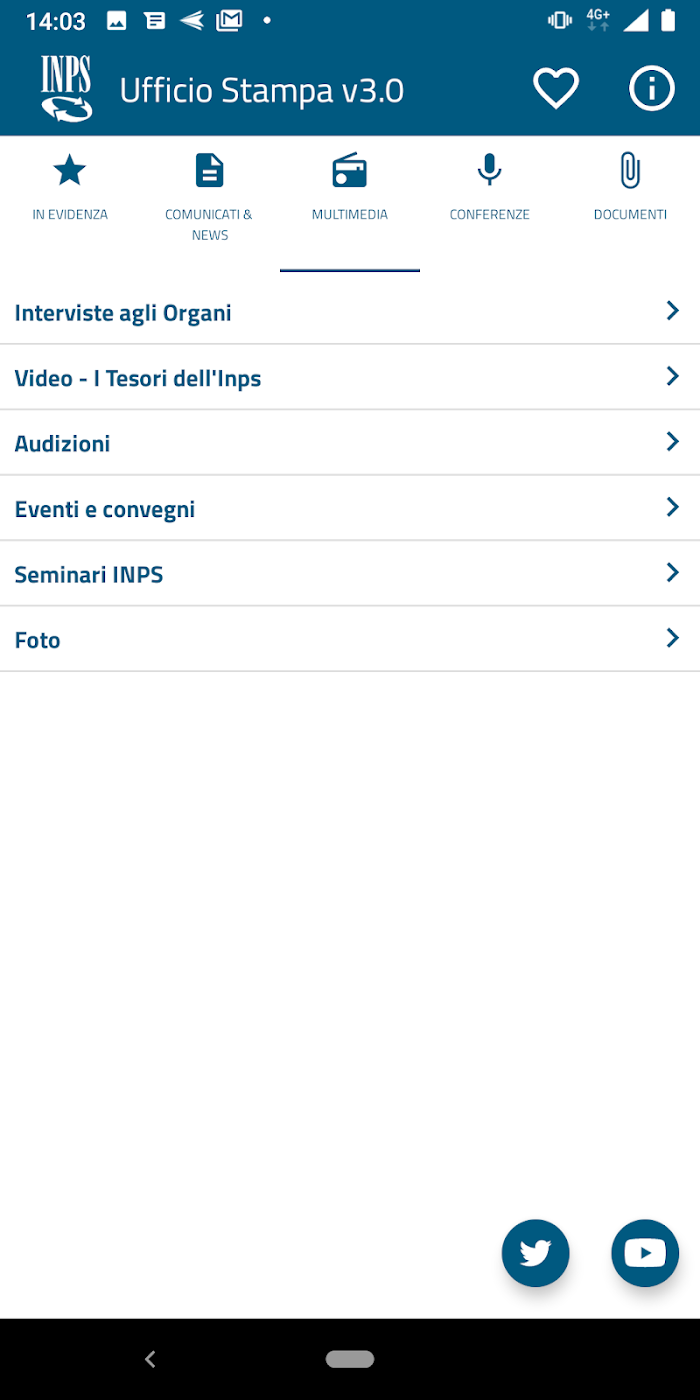Open the favorites heart icon
The width and height of the screenshot is (700, 1400).
pyautogui.click(x=556, y=90)
